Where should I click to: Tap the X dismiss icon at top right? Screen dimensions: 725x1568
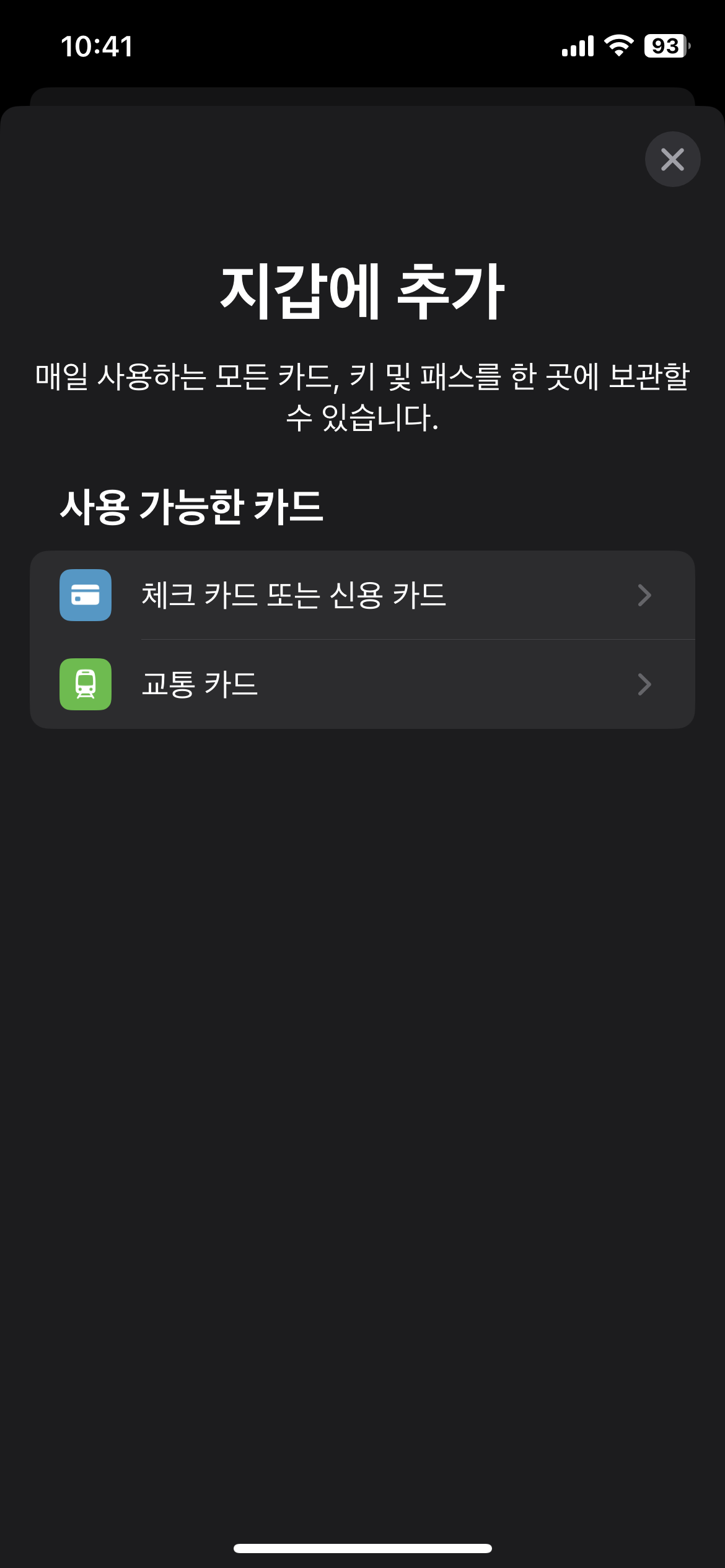[672, 159]
